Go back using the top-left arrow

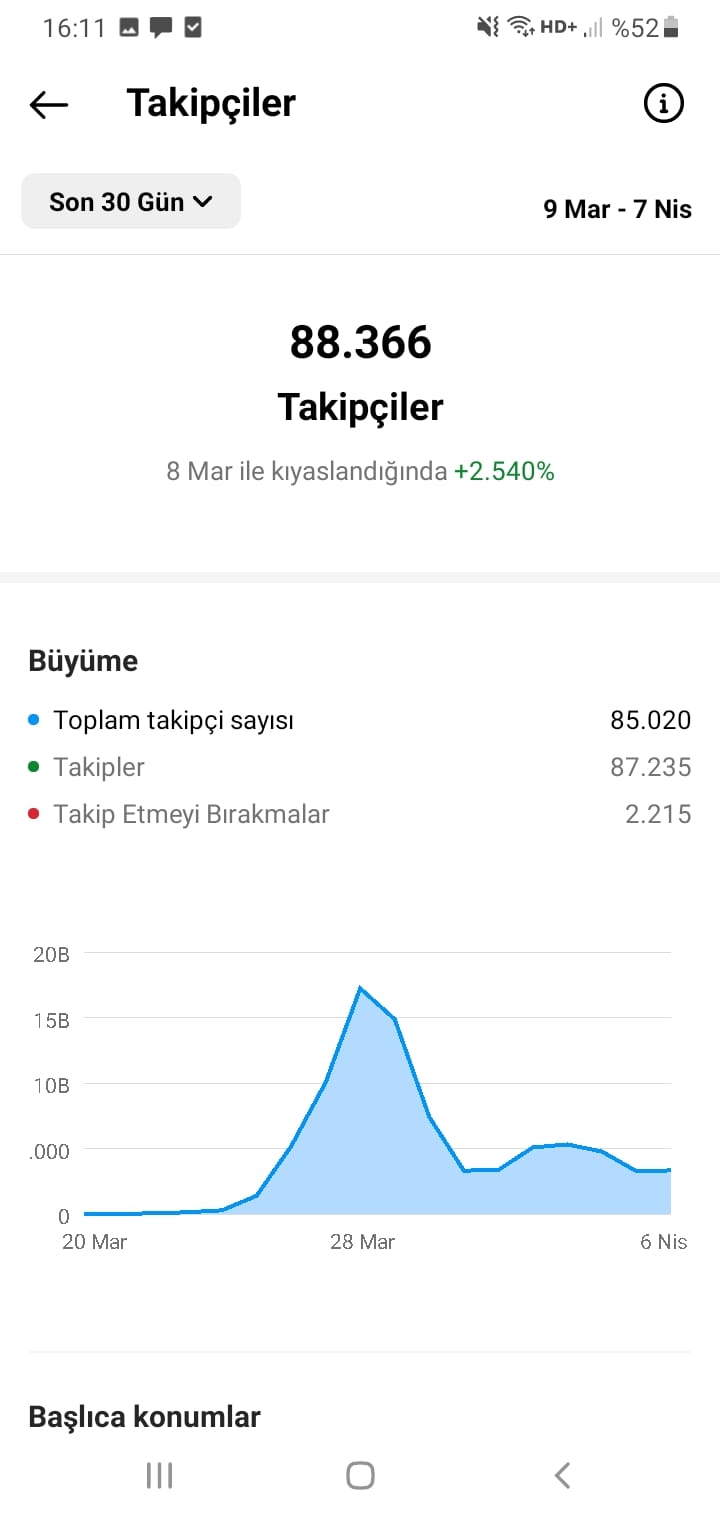pos(48,104)
